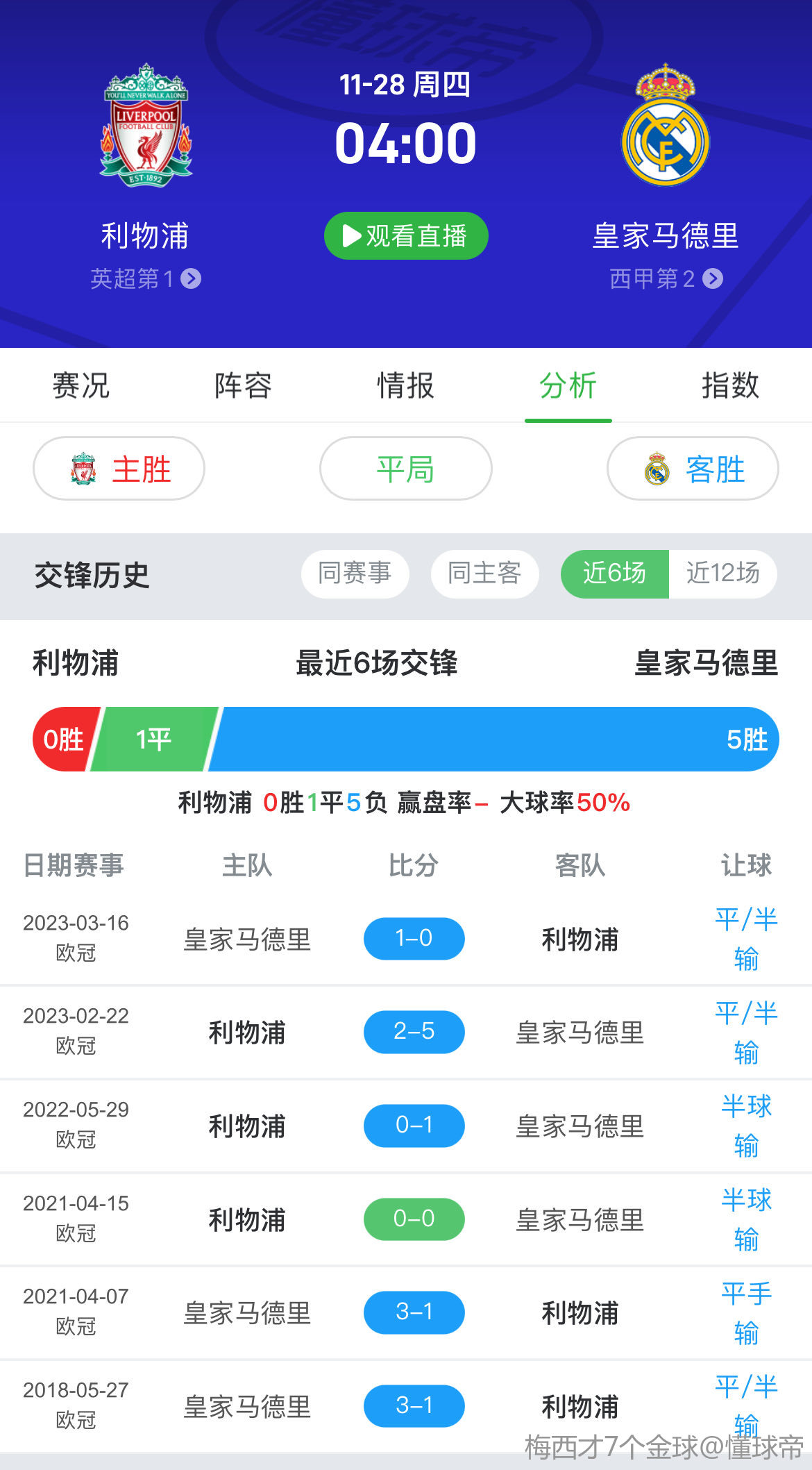812x1470 pixels.
Task: Open Liverpool's 英超第1 league ranking link
Action: (146, 278)
